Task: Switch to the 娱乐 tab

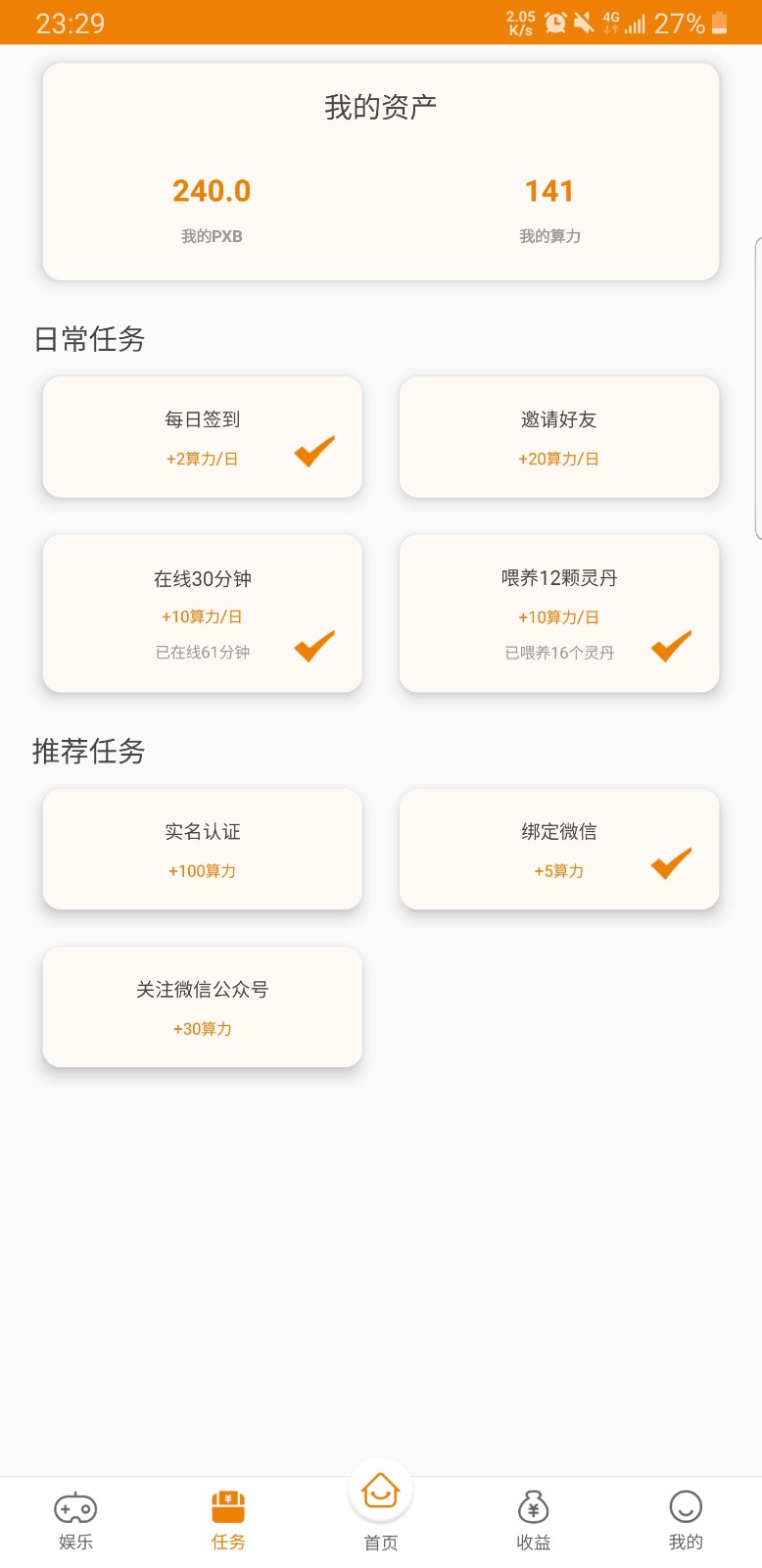Action: pos(75,1521)
